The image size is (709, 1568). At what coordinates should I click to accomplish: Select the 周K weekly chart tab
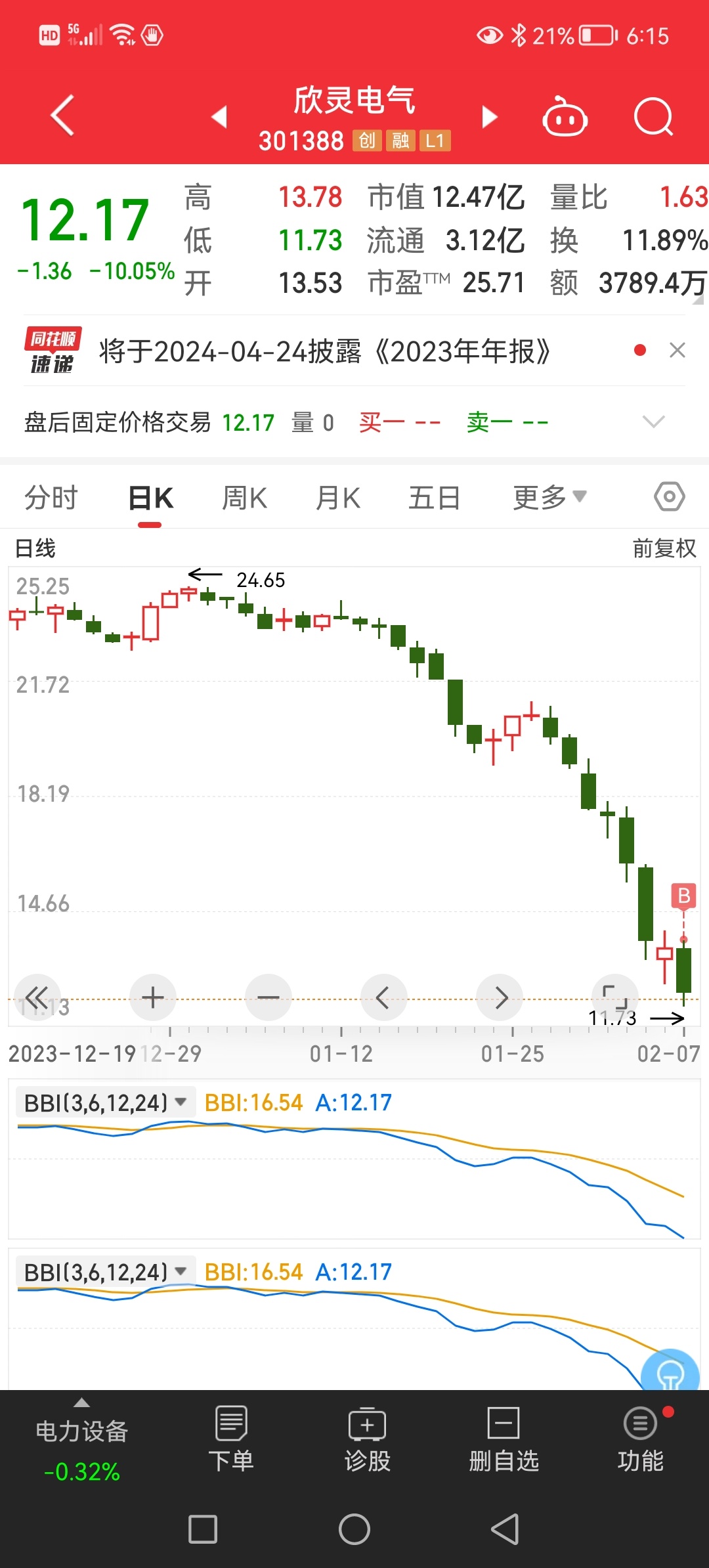point(244,498)
